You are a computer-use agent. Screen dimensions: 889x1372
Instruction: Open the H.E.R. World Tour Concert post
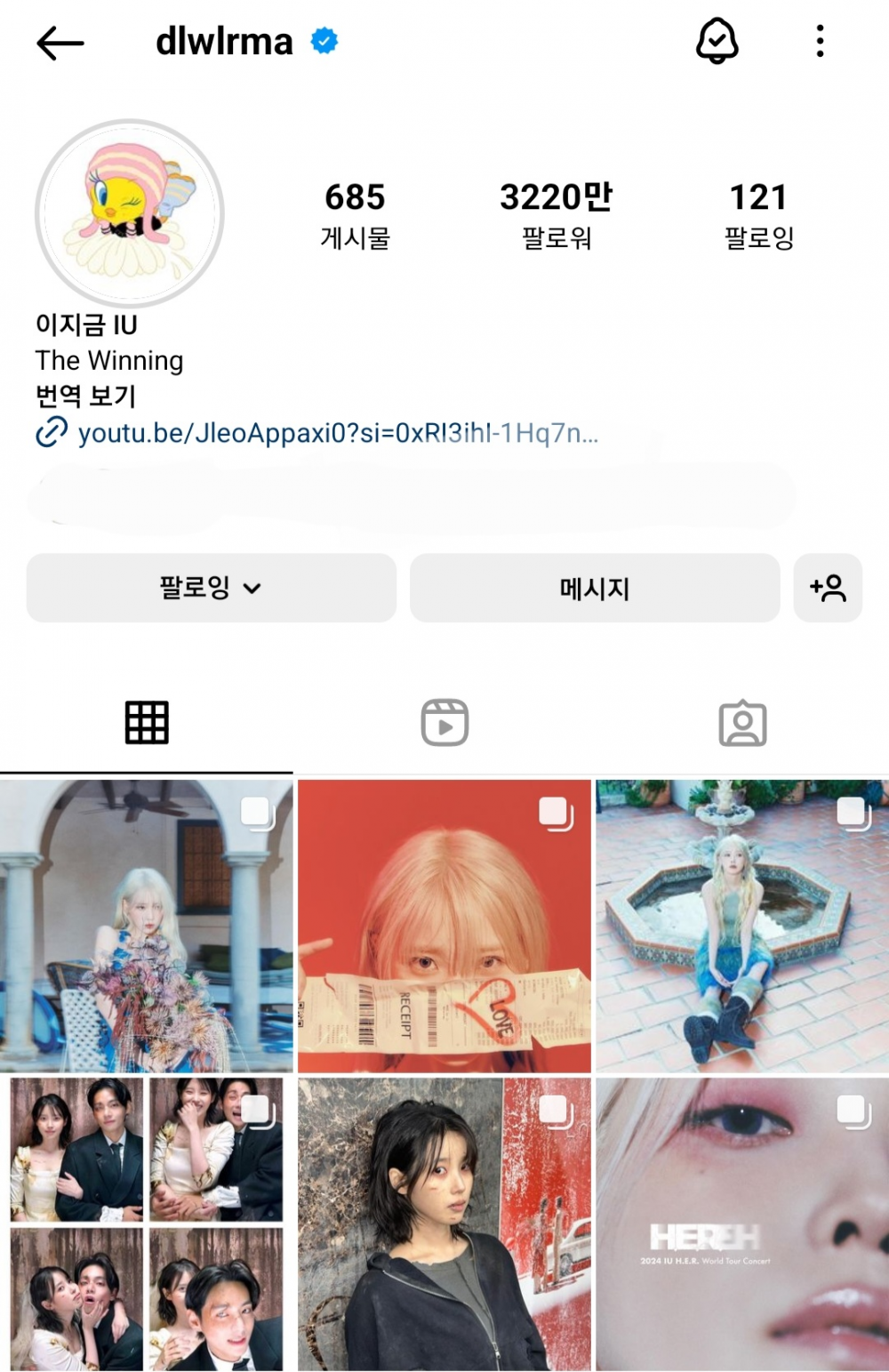coord(742,1224)
